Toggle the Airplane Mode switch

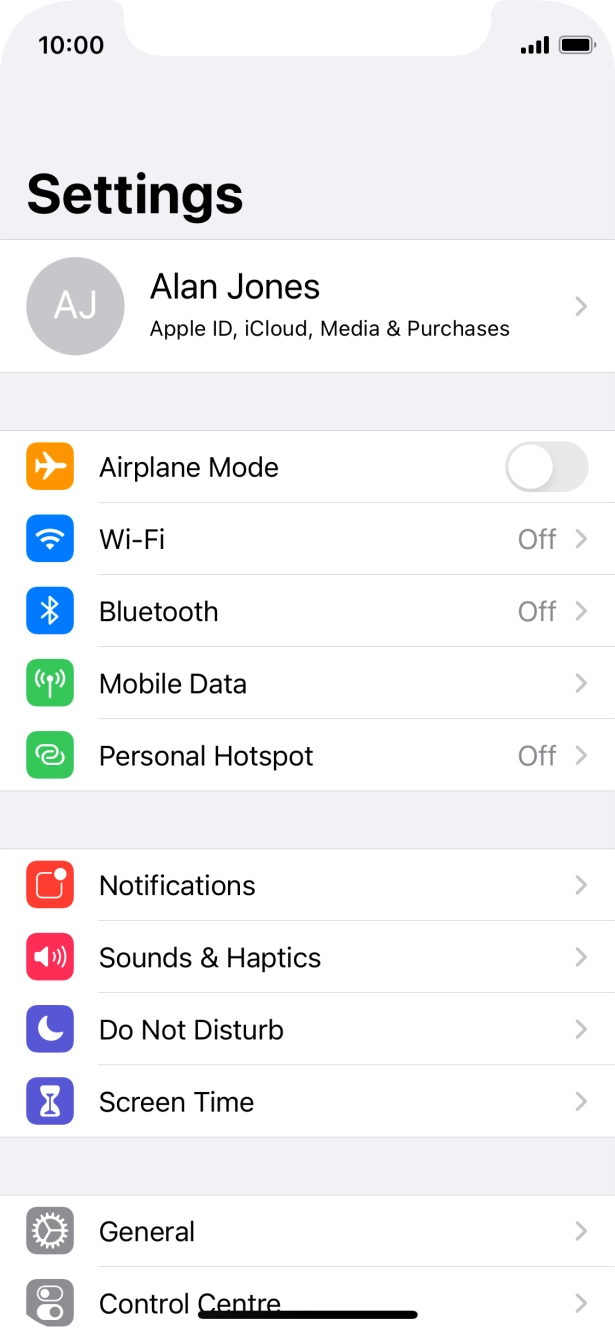[546, 467]
